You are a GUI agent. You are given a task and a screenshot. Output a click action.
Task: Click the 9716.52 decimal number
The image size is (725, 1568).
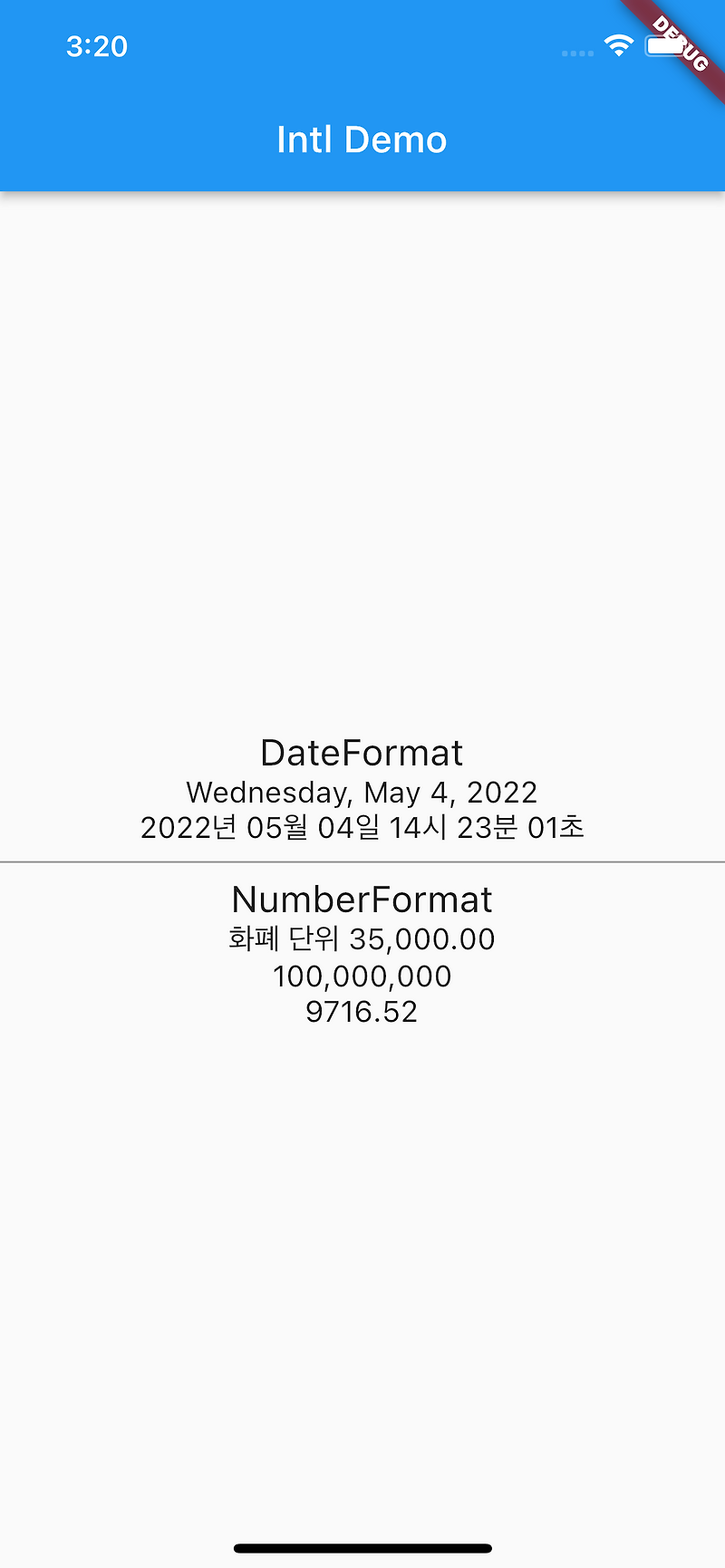pos(362,1012)
